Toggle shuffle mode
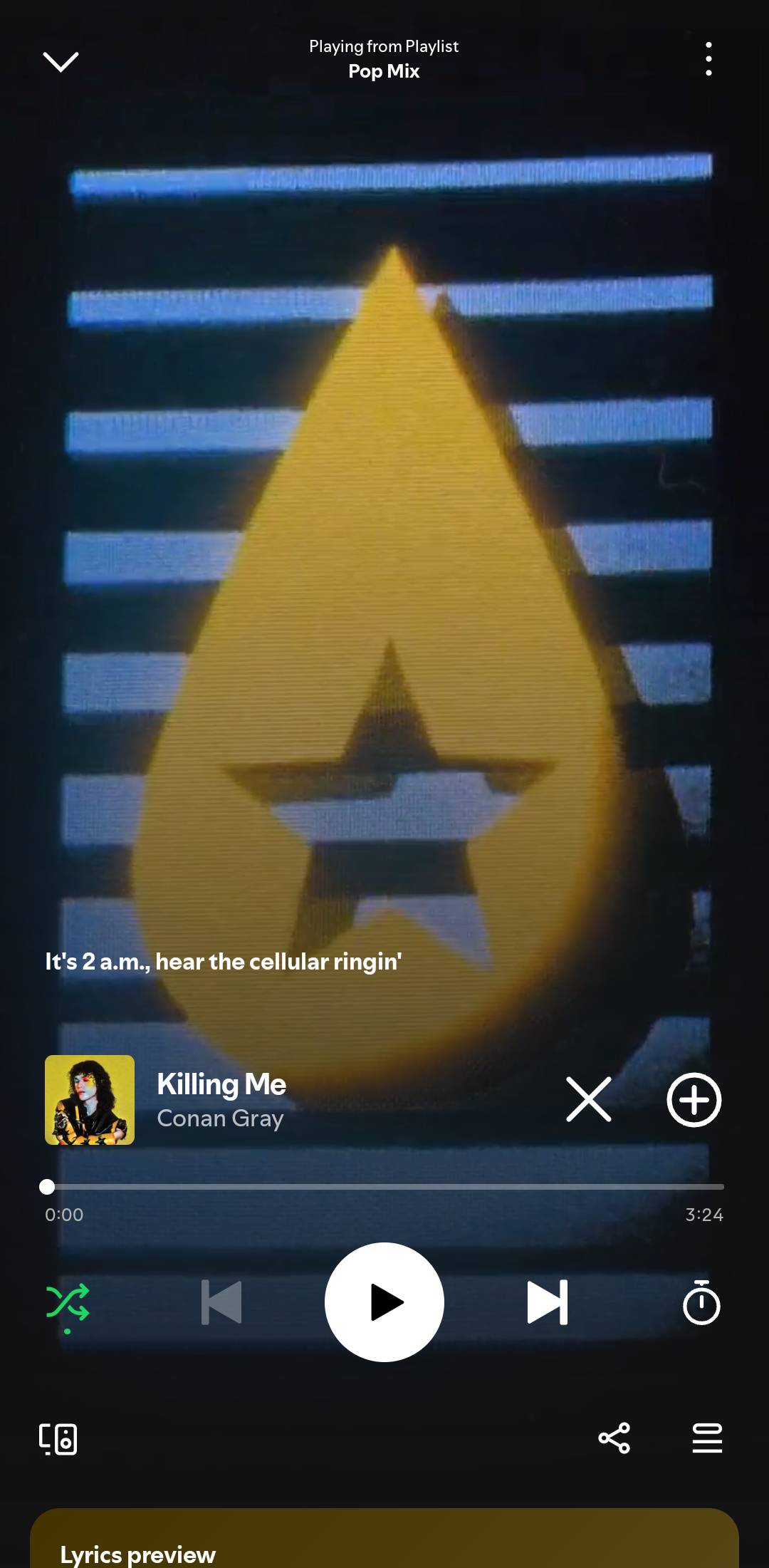 tap(68, 1303)
